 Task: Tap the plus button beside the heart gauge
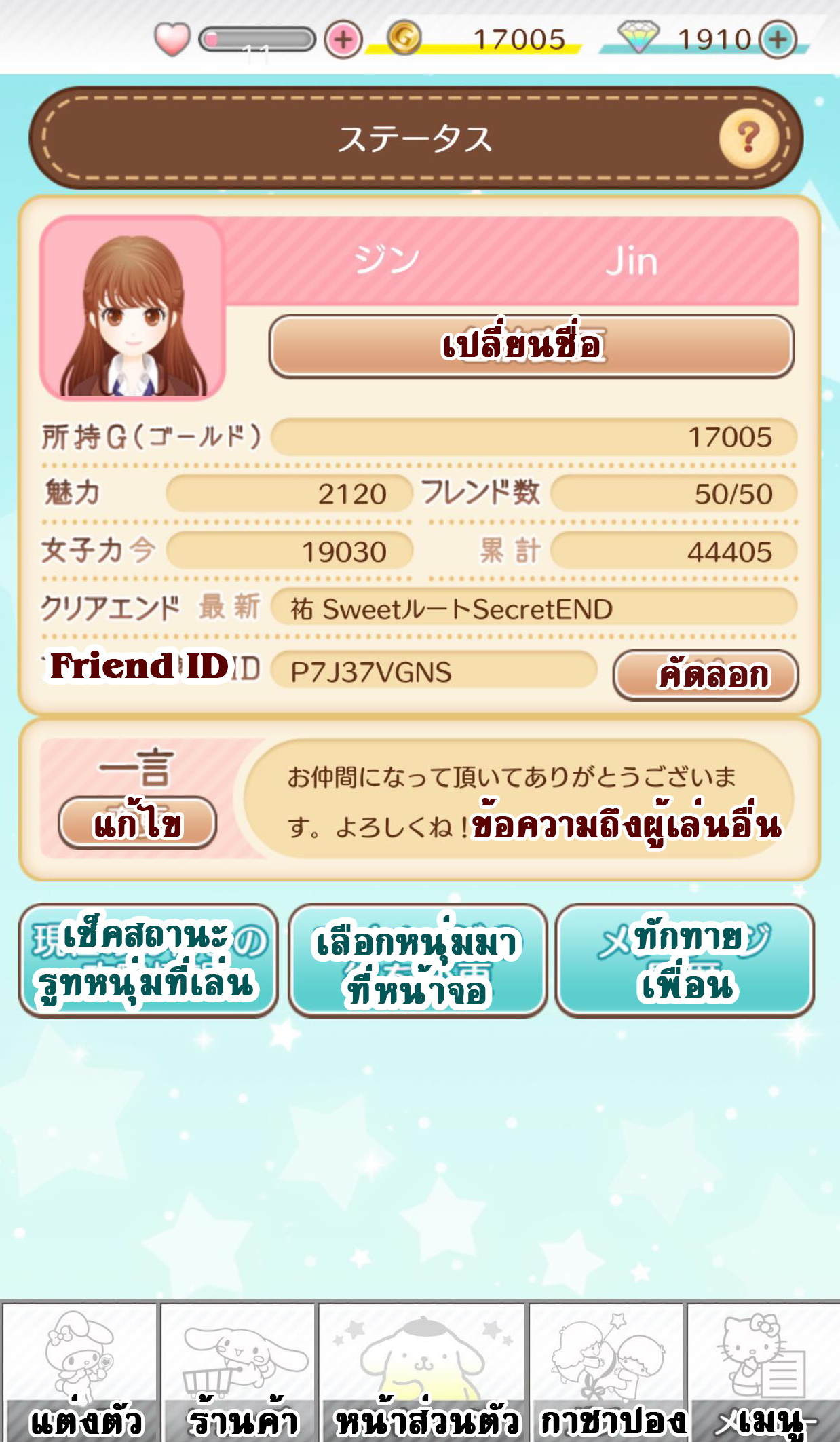(x=343, y=39)
